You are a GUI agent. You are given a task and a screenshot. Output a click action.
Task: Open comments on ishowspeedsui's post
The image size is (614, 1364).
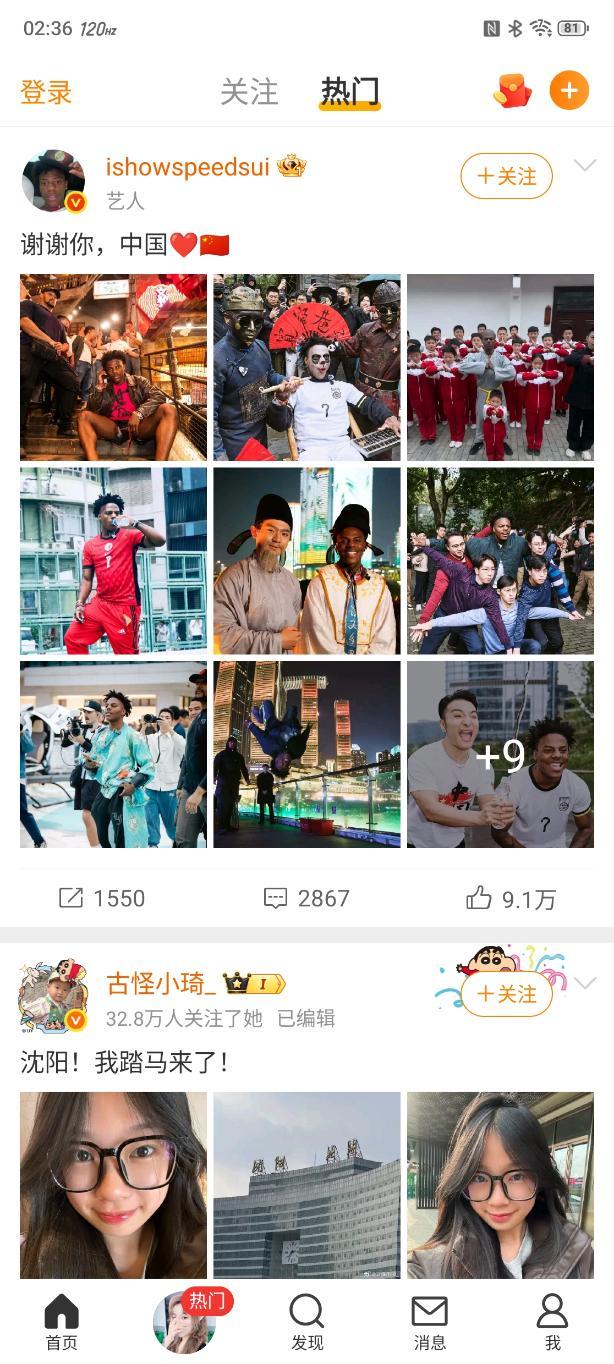[x=306, y=898]
